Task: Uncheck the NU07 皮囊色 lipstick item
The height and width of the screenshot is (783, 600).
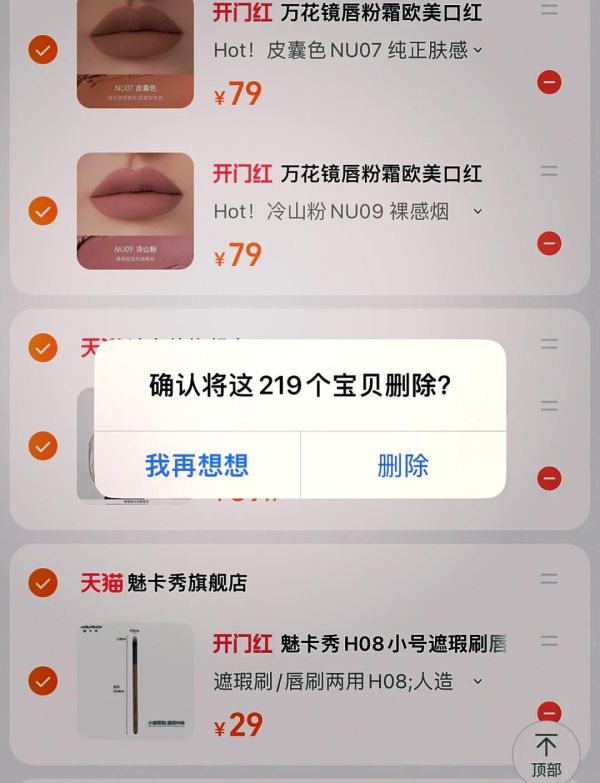Action: point(43,49)
